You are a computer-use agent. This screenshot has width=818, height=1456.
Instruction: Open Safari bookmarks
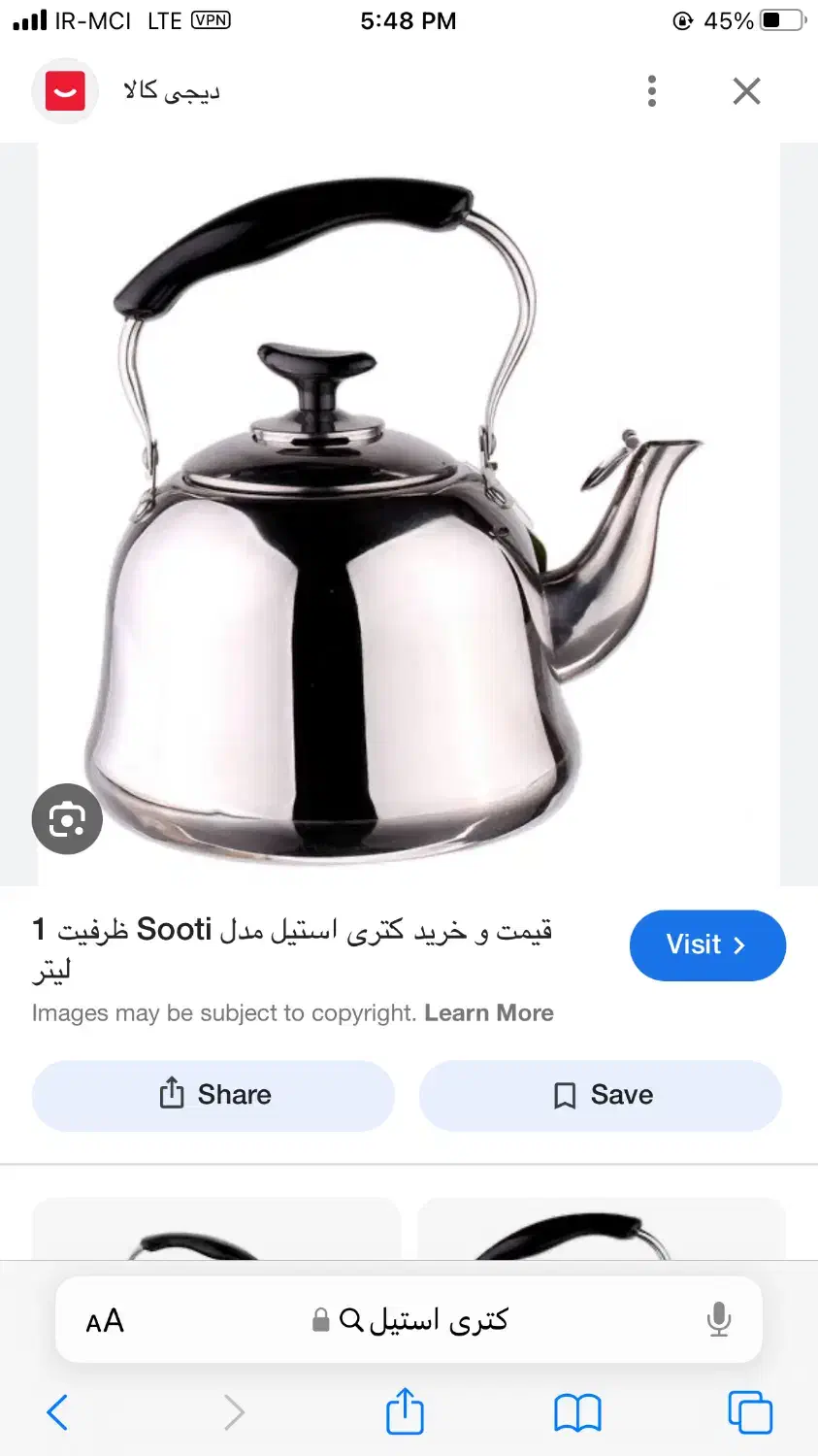[x=577, y=1412]
